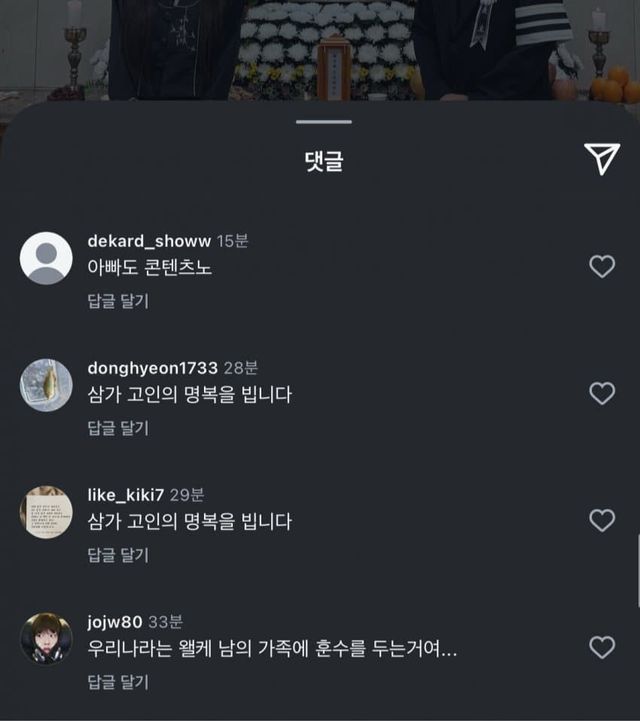Open dekard_showw's profile picture
The image size is (640, 721).
46,258
